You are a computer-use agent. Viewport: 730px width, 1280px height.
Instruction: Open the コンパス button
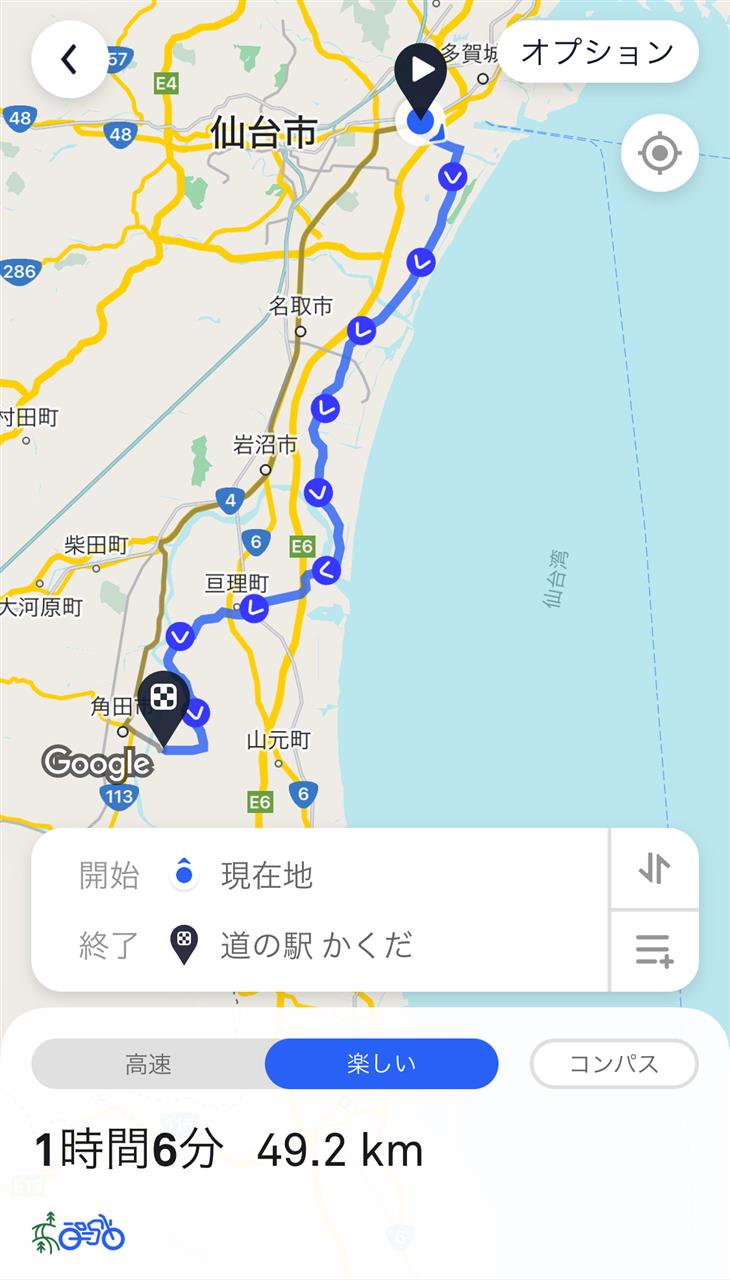[x=614, y=1064]
